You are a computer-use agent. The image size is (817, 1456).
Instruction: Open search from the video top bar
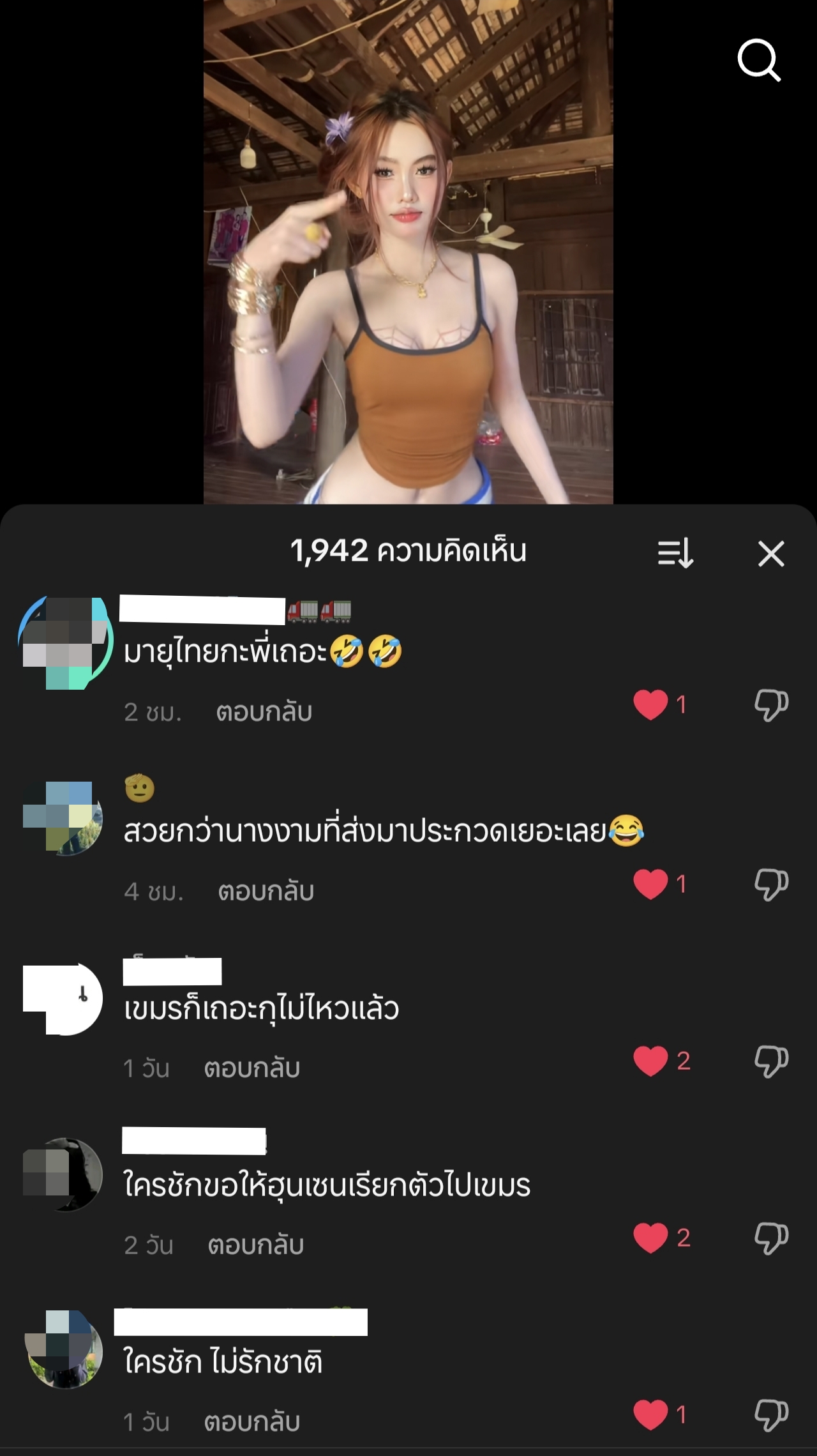click(x=759, y=61)
